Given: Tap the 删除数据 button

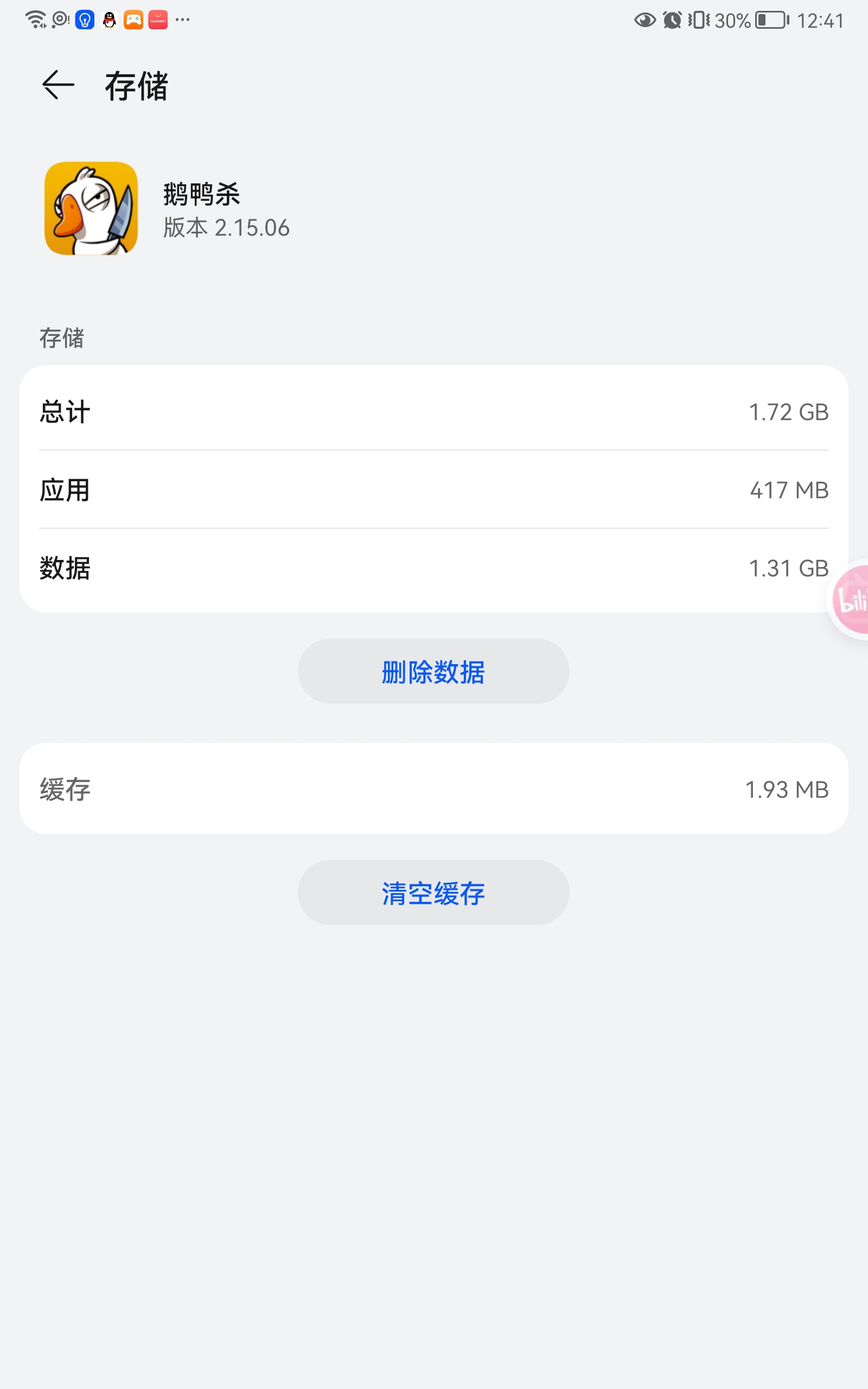Looking at the screenshot, I should click(x=433, y=671).
